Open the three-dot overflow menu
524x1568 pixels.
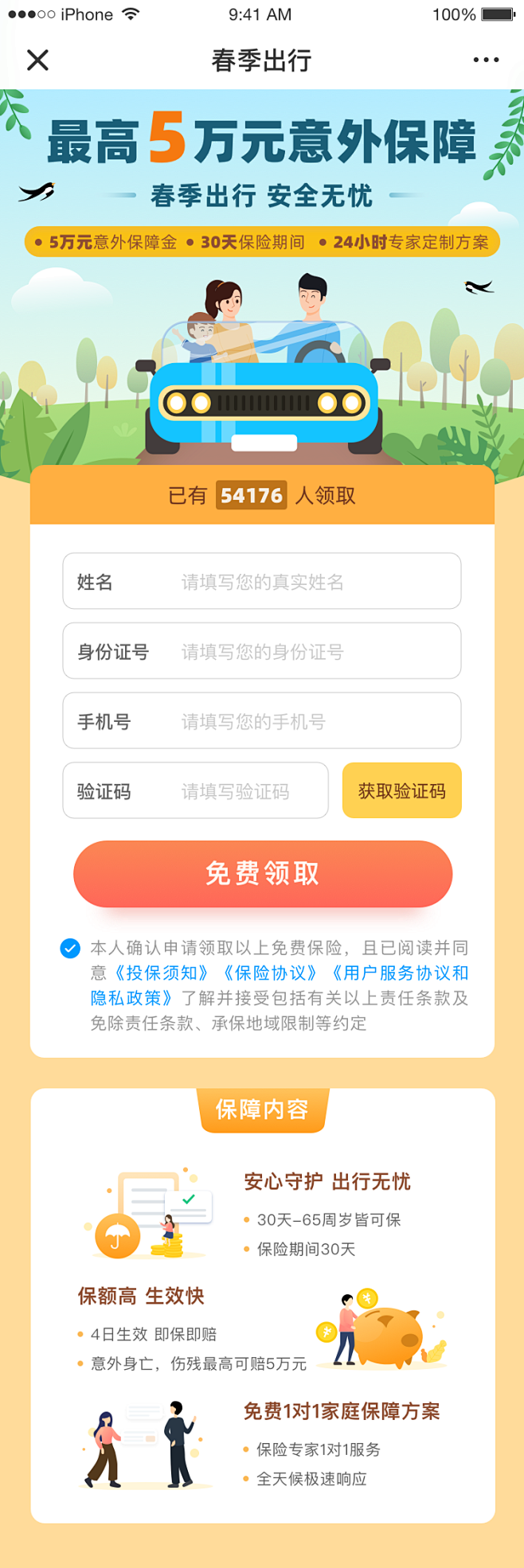coord(486,60)
